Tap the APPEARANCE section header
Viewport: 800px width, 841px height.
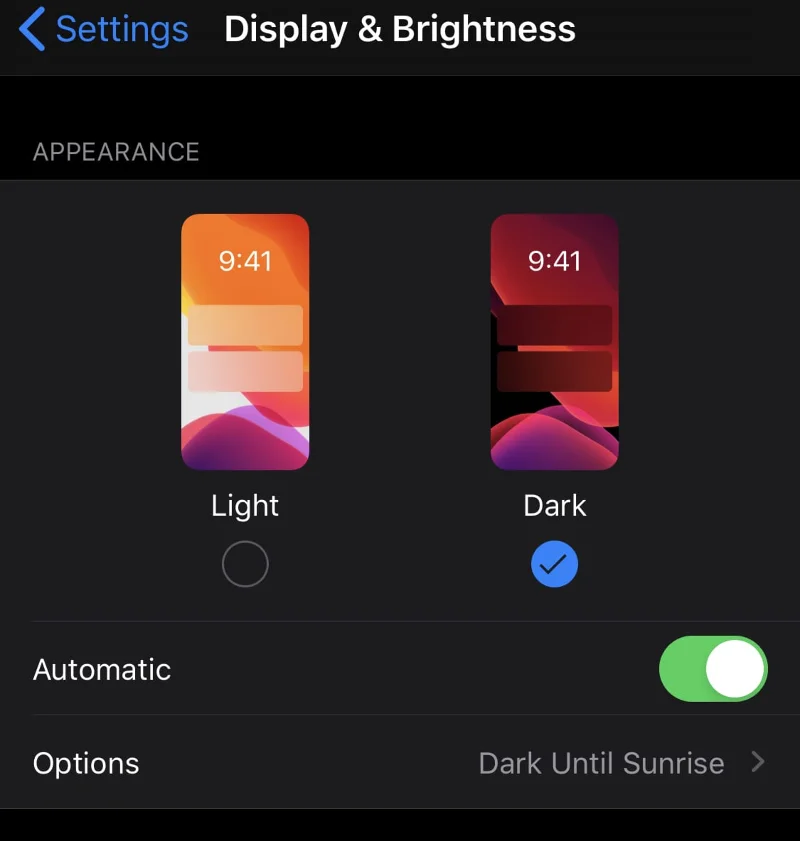116,152
